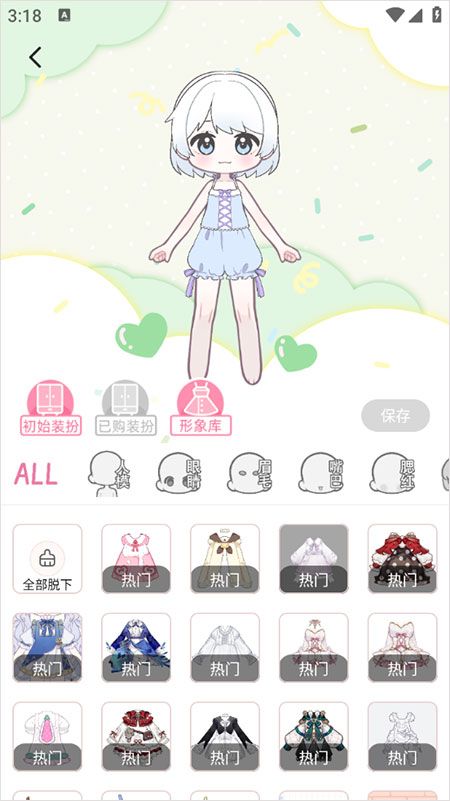Image resolution: width=450 pixels, height=801 pixels.
Task: Select the ALL category
Action: pyautogui.click(x=36, y=474)
